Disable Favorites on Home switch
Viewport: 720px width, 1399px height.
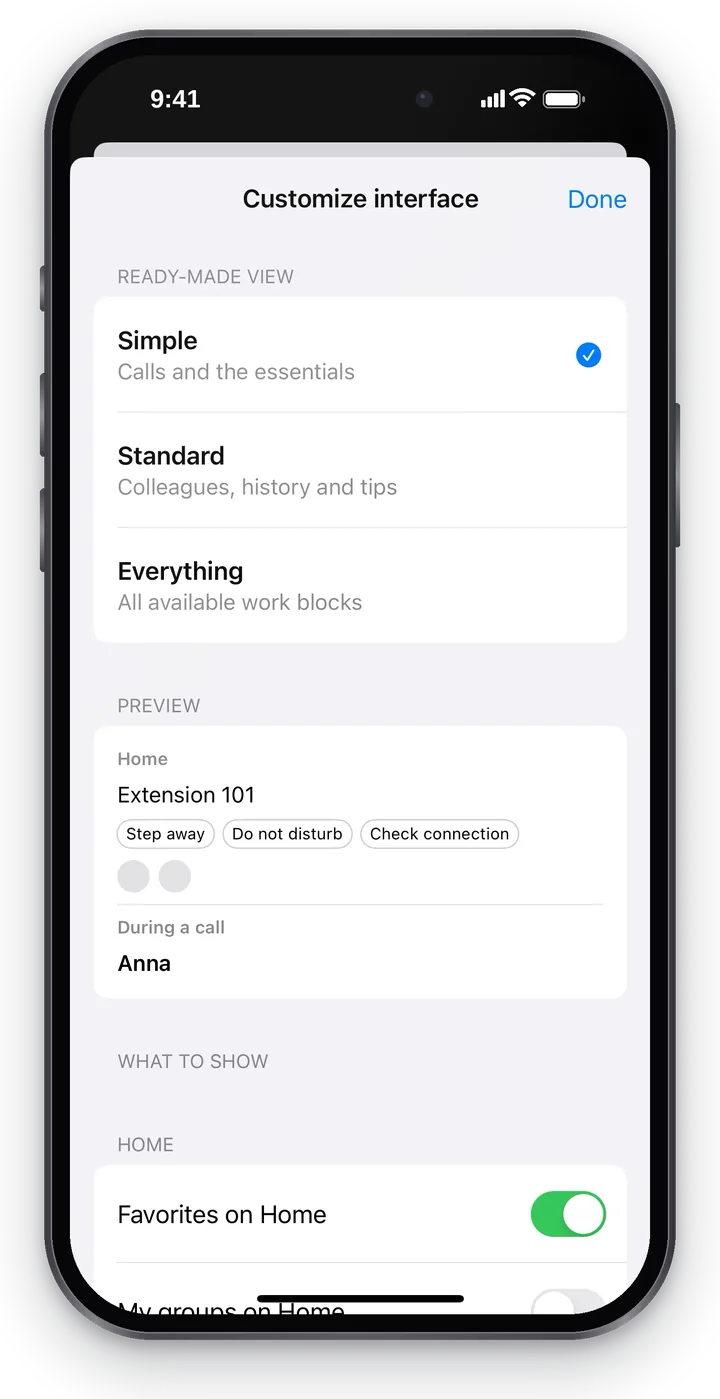pos(568,1214)
